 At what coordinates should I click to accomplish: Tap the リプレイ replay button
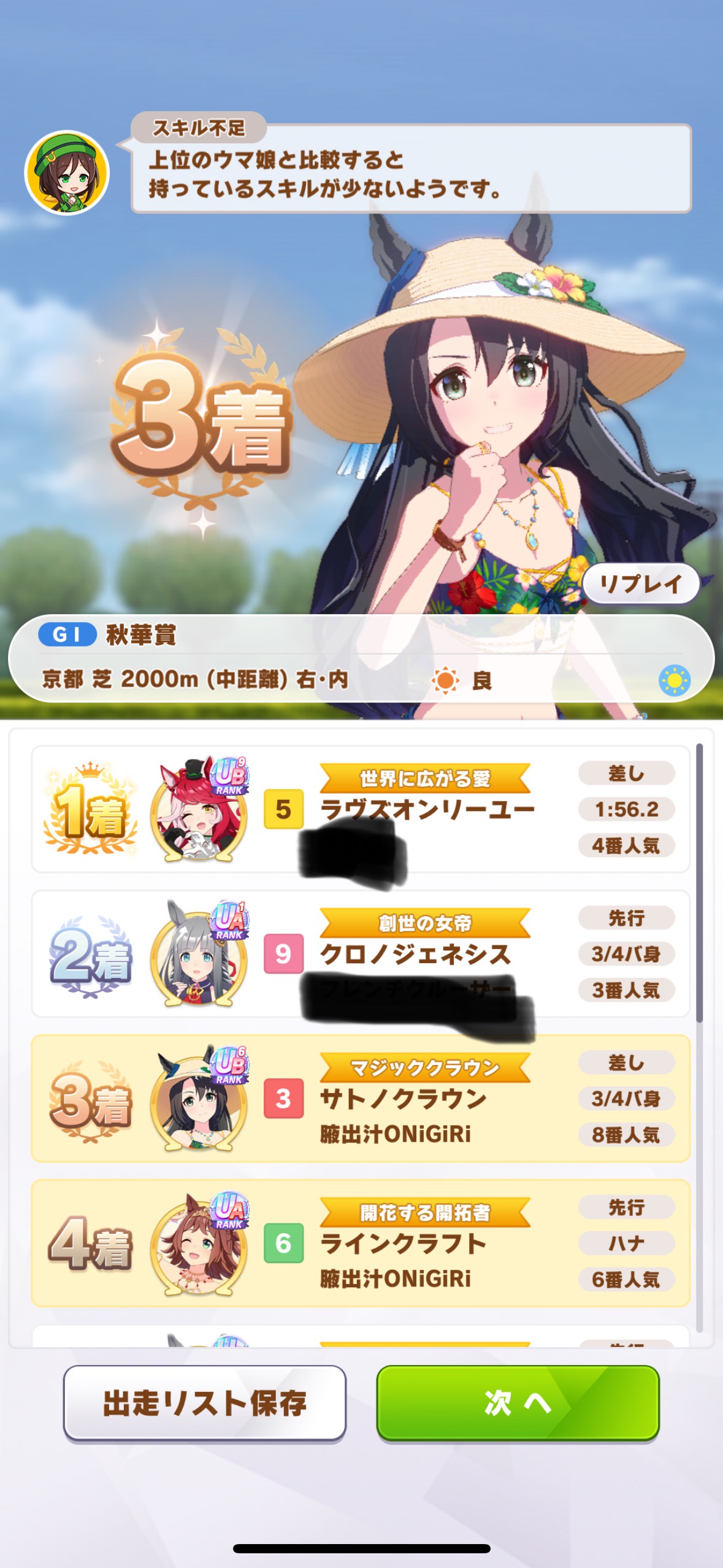click(x=641, y=583)
